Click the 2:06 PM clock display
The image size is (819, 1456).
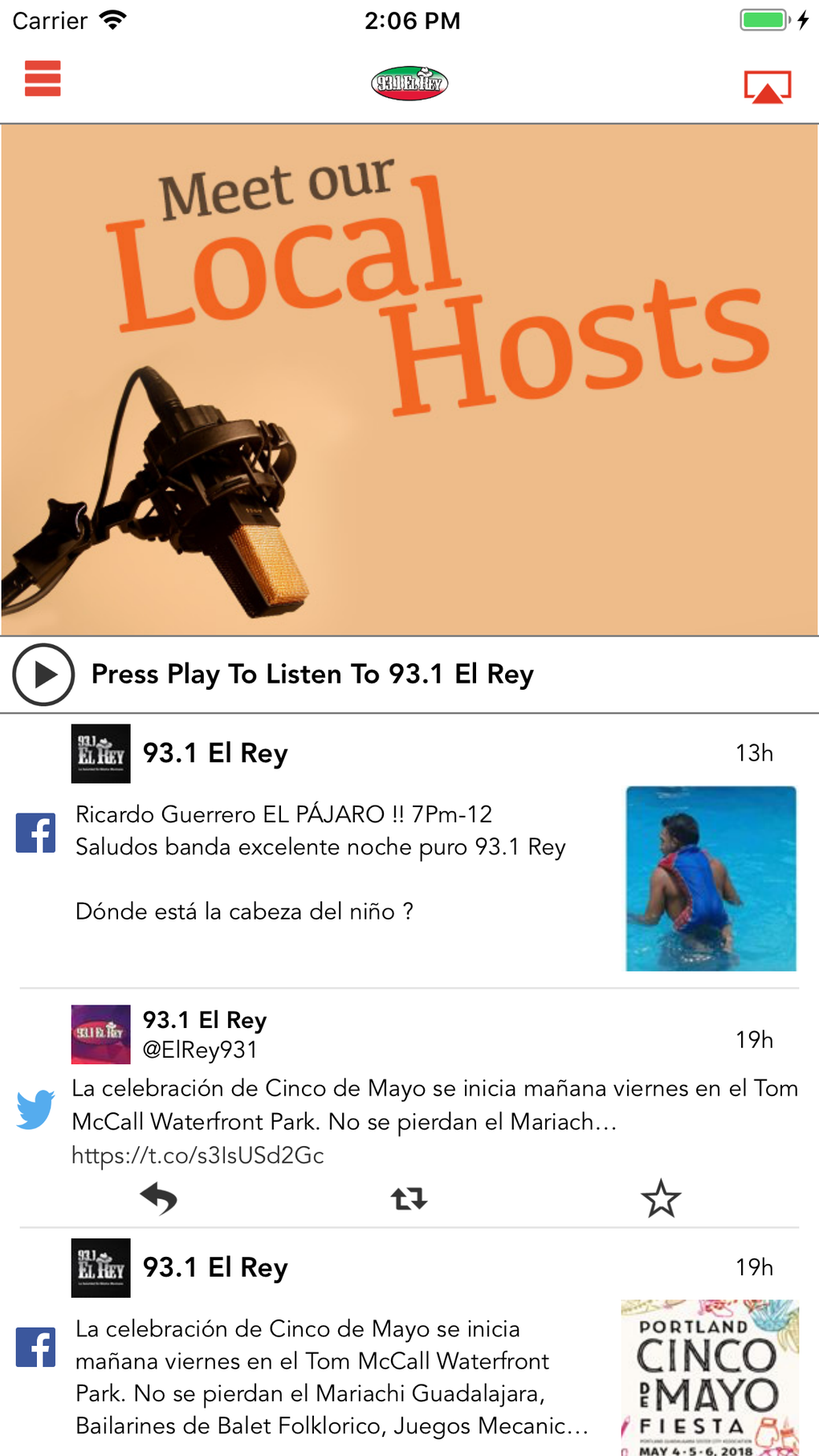click(x=412, y=20)
